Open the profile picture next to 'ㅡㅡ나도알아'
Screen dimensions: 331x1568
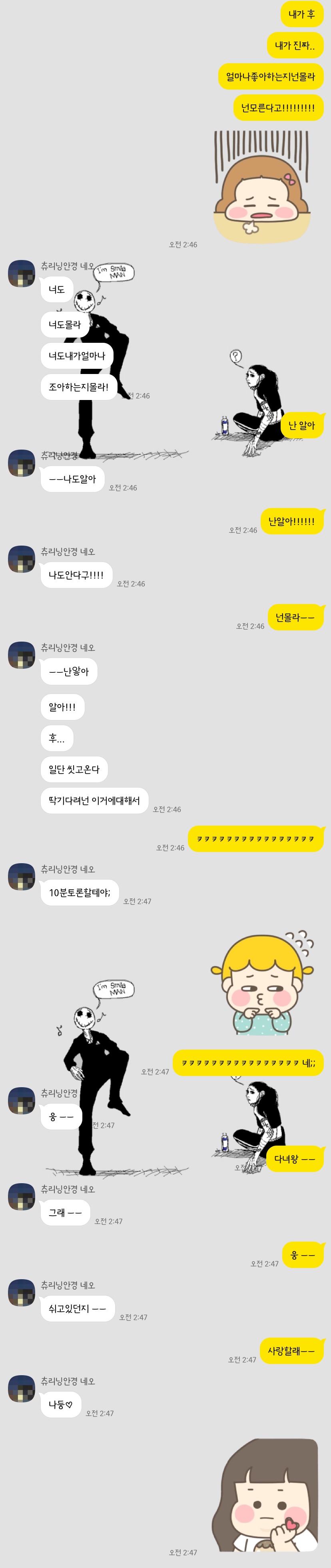[21, 463]
